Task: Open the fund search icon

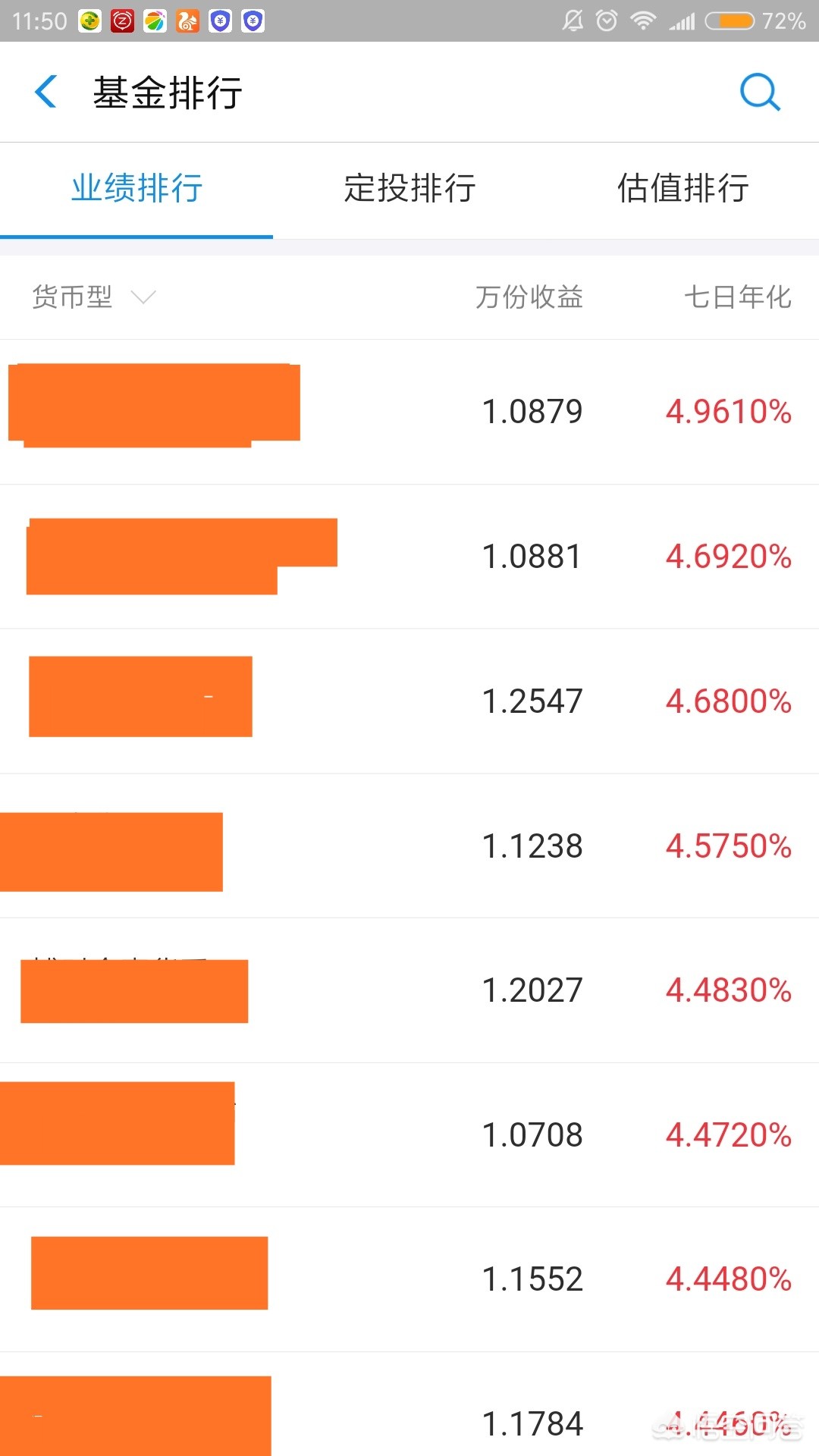Action: coord(760,93)
